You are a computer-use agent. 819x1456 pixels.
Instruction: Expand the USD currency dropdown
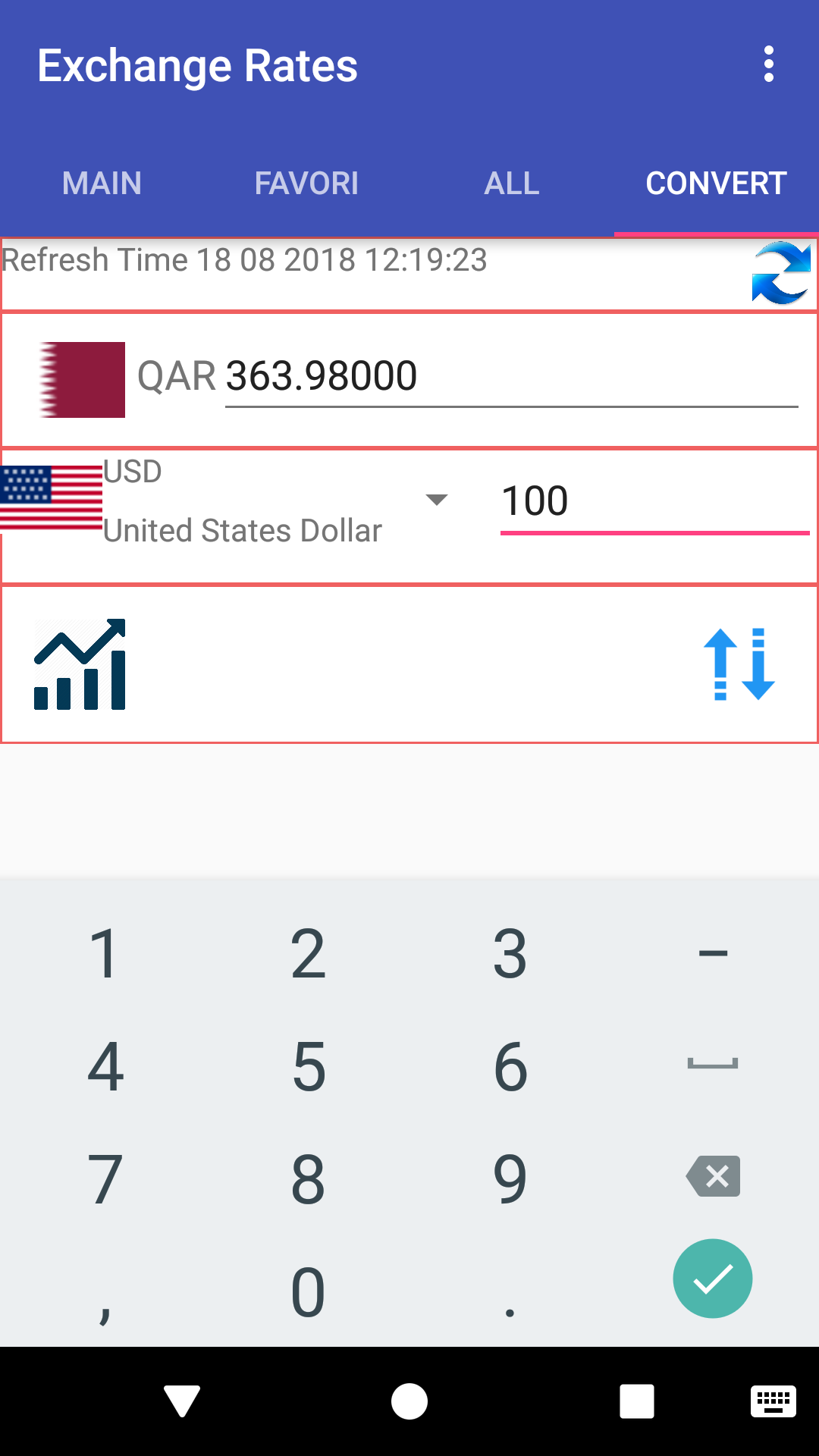point(436,500)
